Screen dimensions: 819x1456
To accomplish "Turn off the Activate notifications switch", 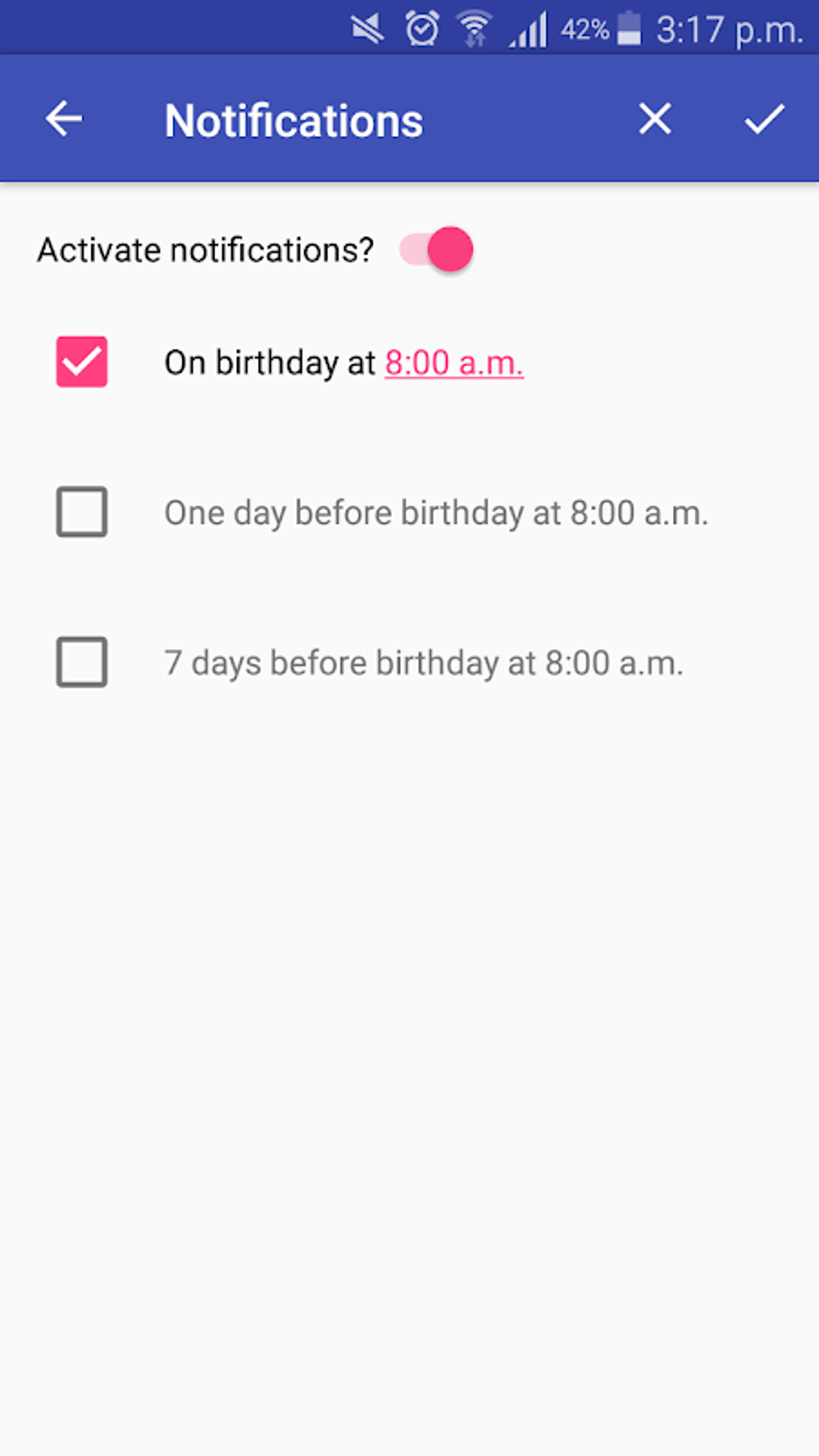I will click(437, 250).
